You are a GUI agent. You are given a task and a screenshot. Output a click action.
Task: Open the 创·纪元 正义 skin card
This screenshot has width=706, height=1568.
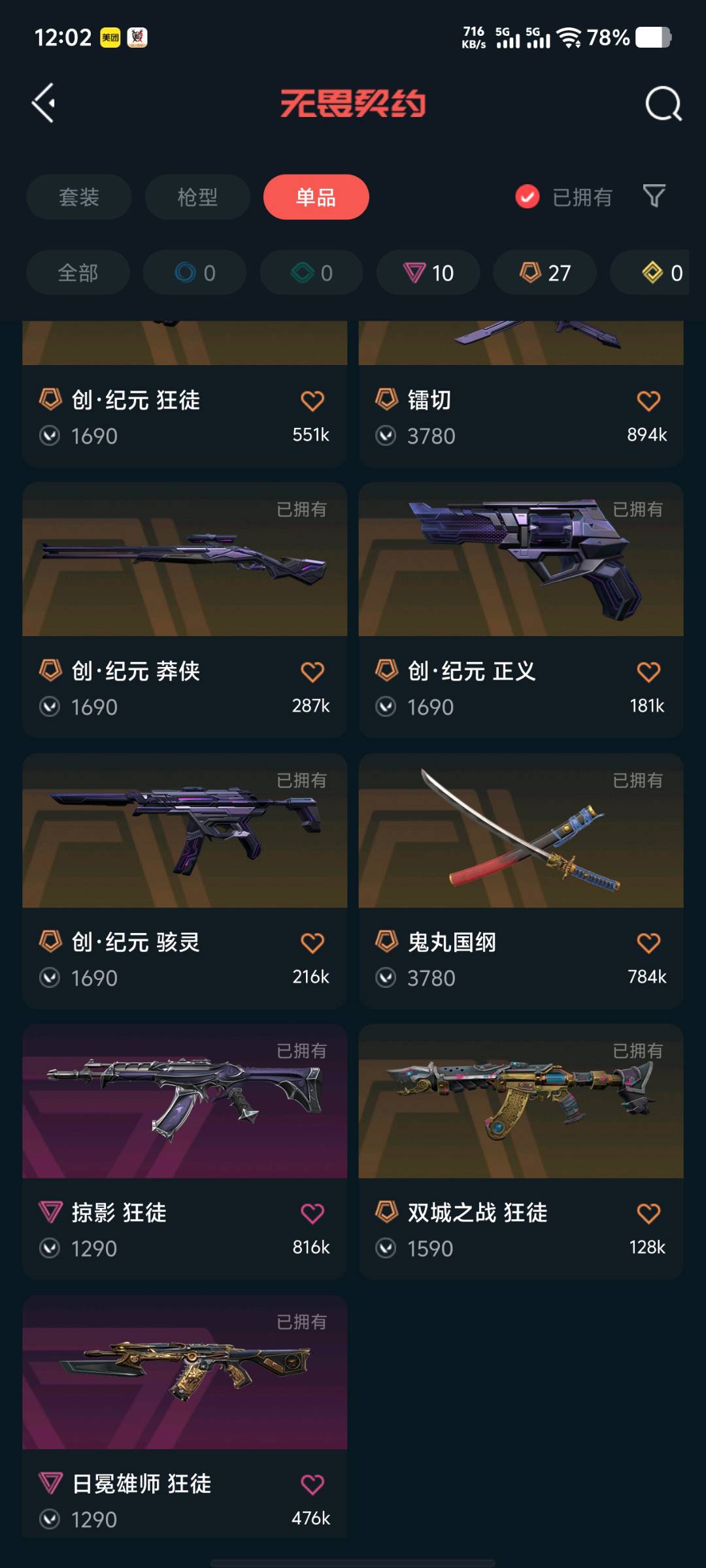point(520,588)
